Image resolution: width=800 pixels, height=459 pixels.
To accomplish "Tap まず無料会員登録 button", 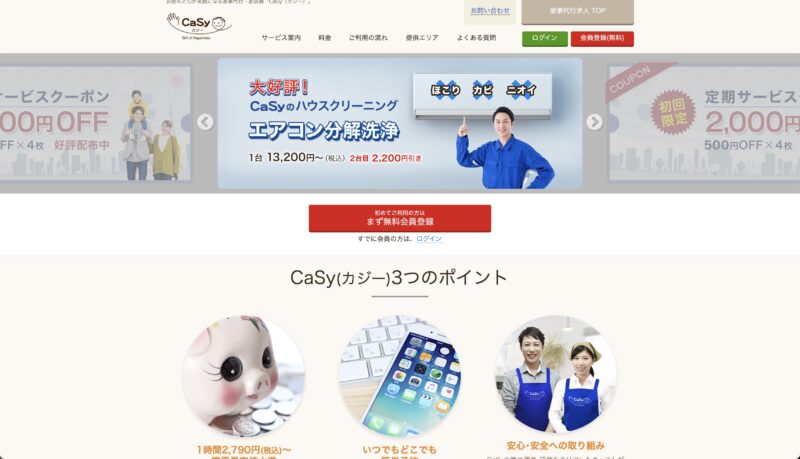I will [x=399, y=217].
